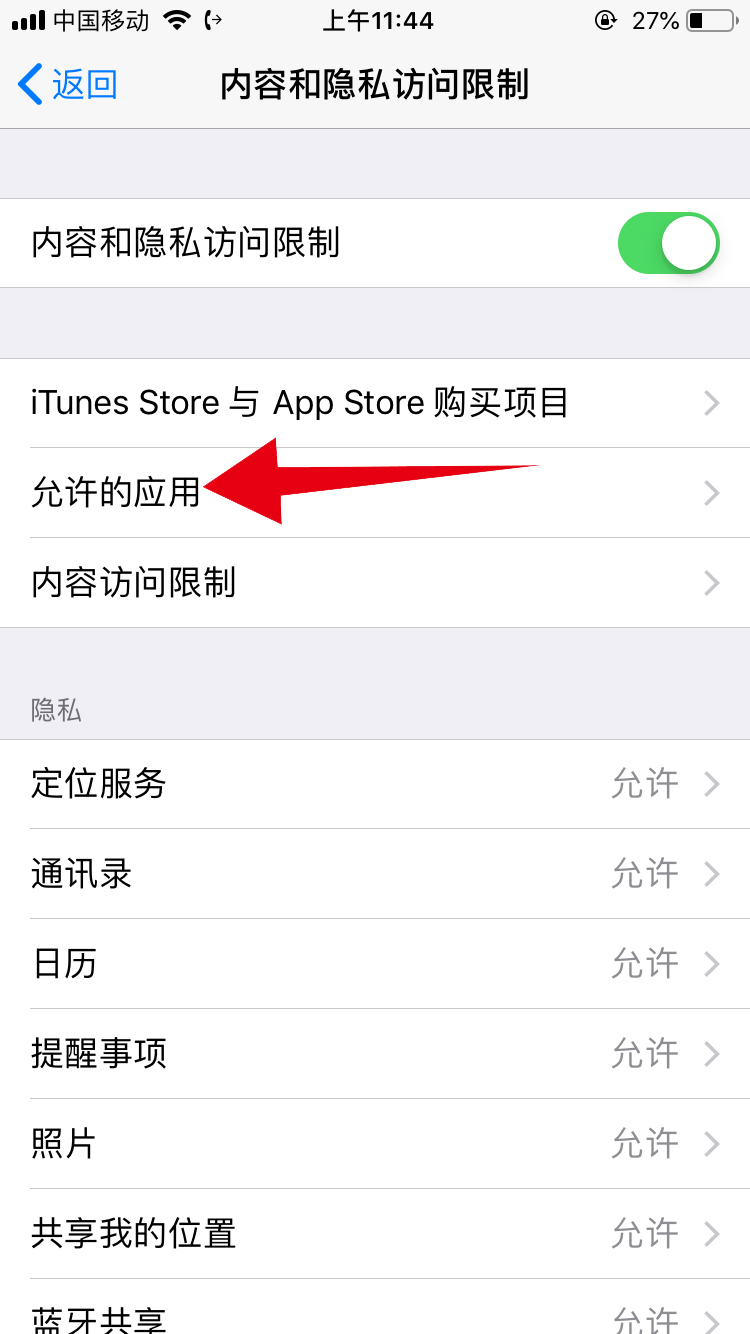Viewport: 750px width, 1334px height.
Task: Open 允许的应用 settings
Action: coord(375,493)
